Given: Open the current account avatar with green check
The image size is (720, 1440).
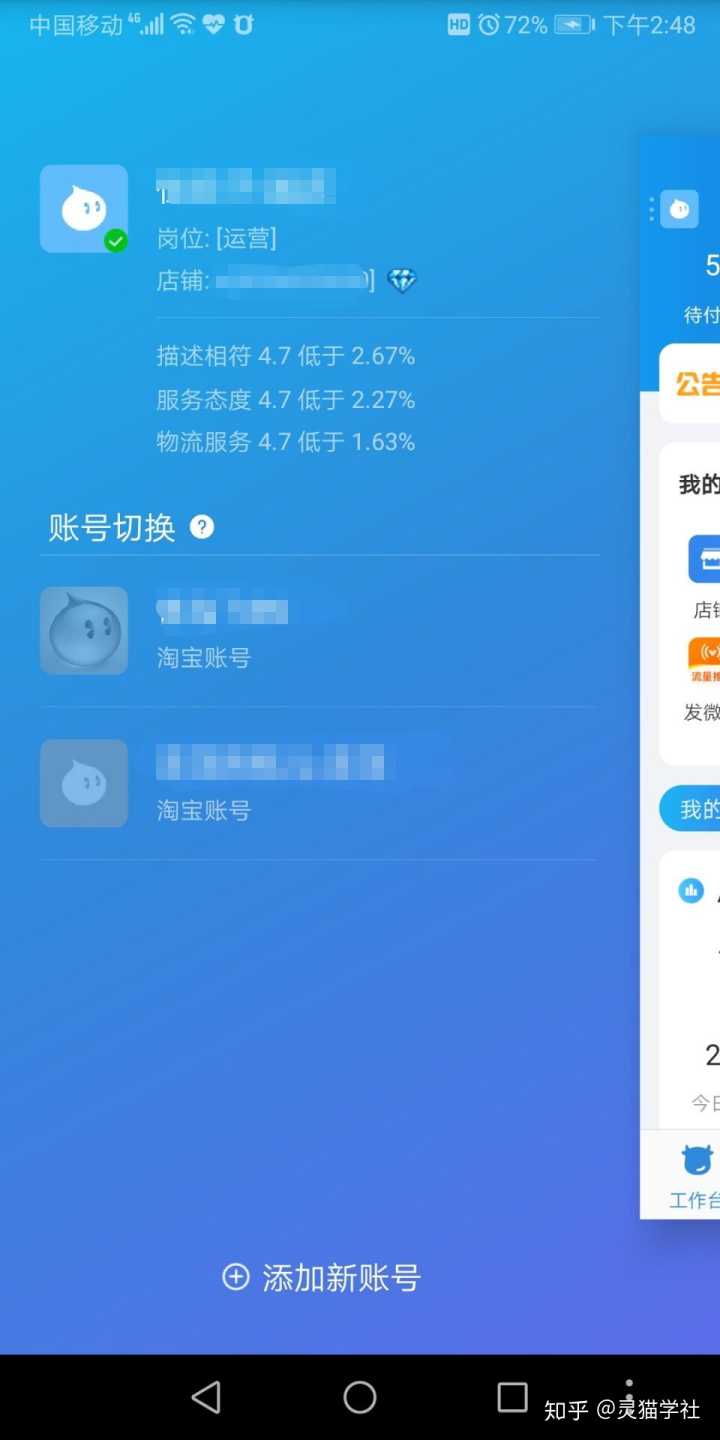Looking at the screenshot, I should click(84, 209).
